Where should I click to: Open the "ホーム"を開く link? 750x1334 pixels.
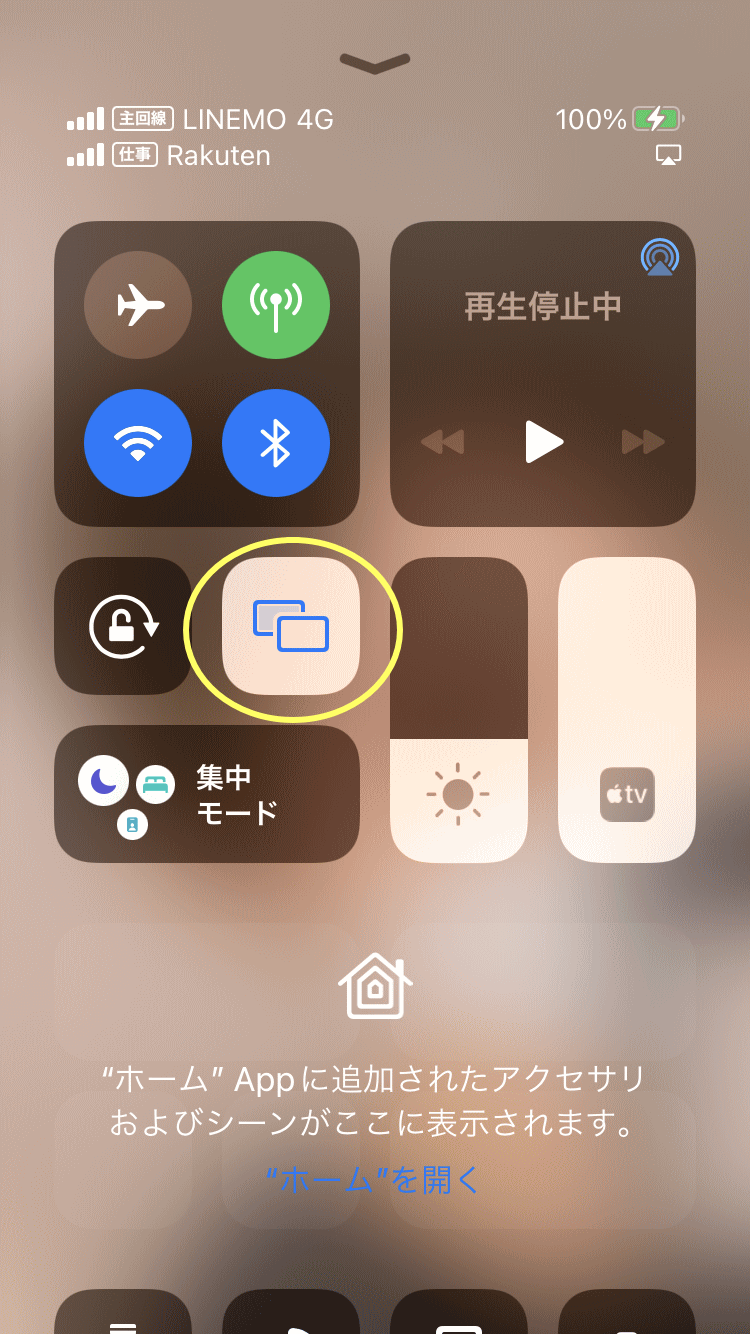tap(374, 1180)
